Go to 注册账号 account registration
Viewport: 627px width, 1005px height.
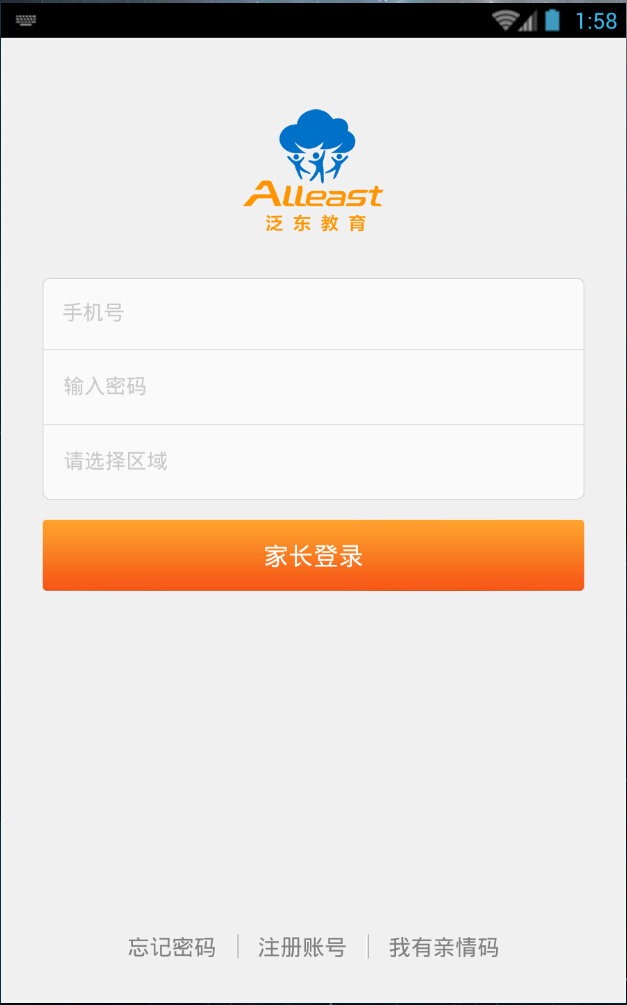(302, 947)
